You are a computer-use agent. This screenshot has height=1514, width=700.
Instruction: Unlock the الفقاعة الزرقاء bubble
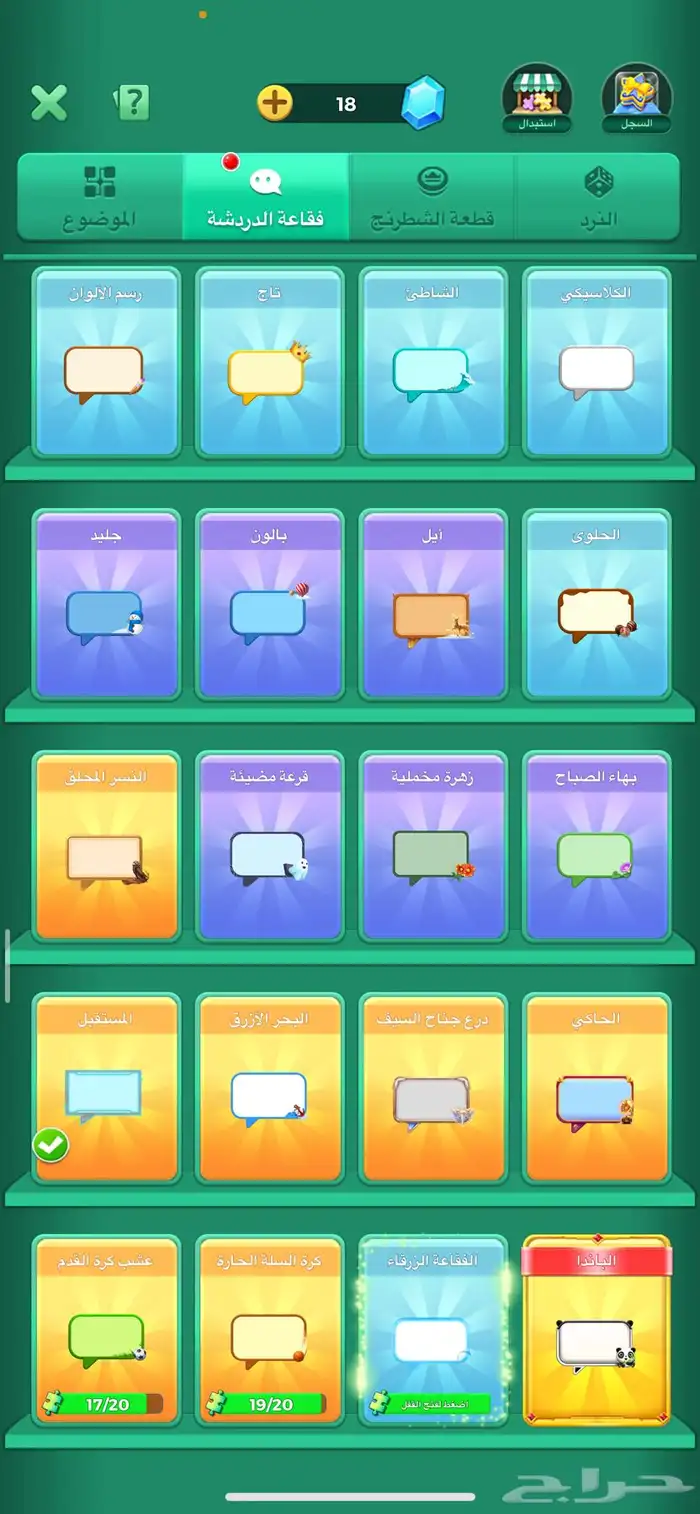[x=433, y=1330]
